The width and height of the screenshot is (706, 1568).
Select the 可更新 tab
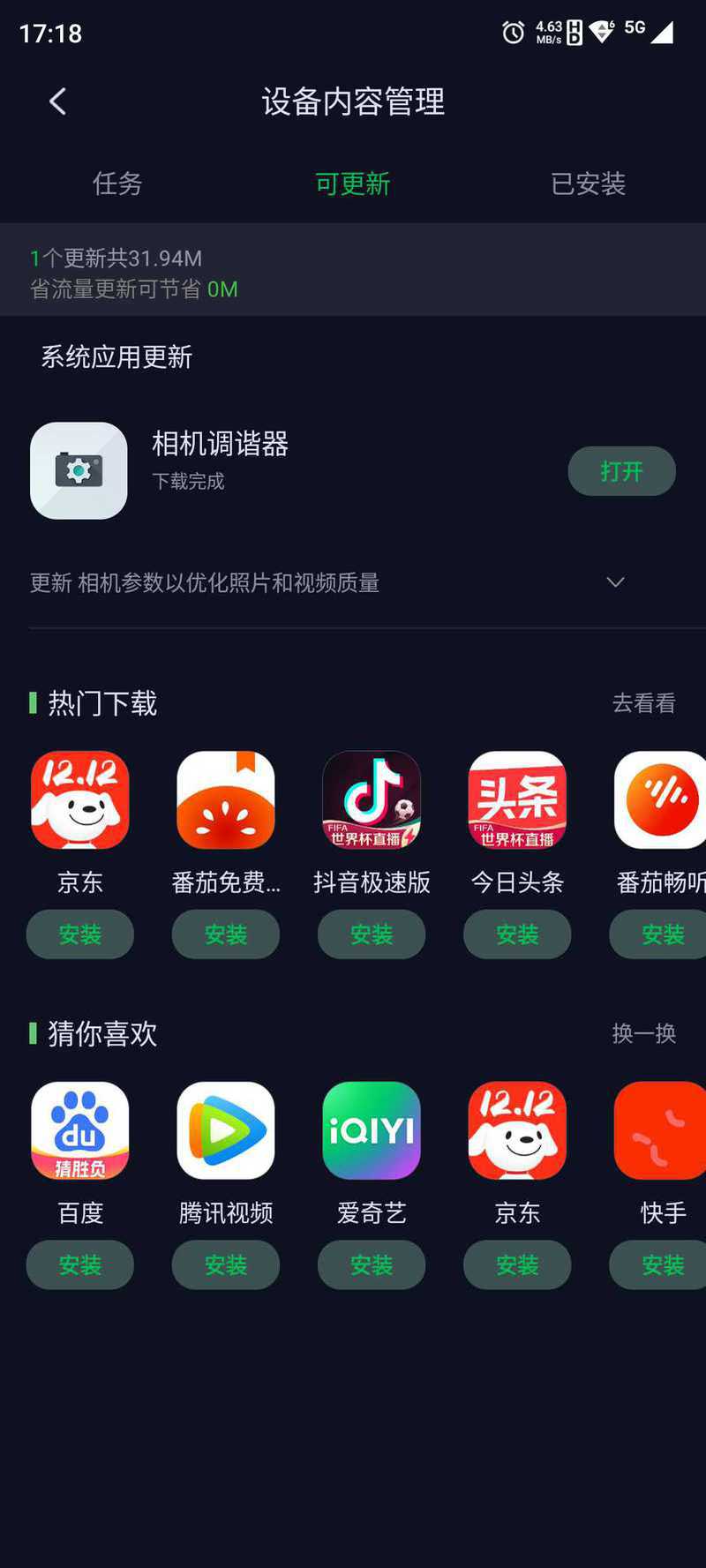352,184
